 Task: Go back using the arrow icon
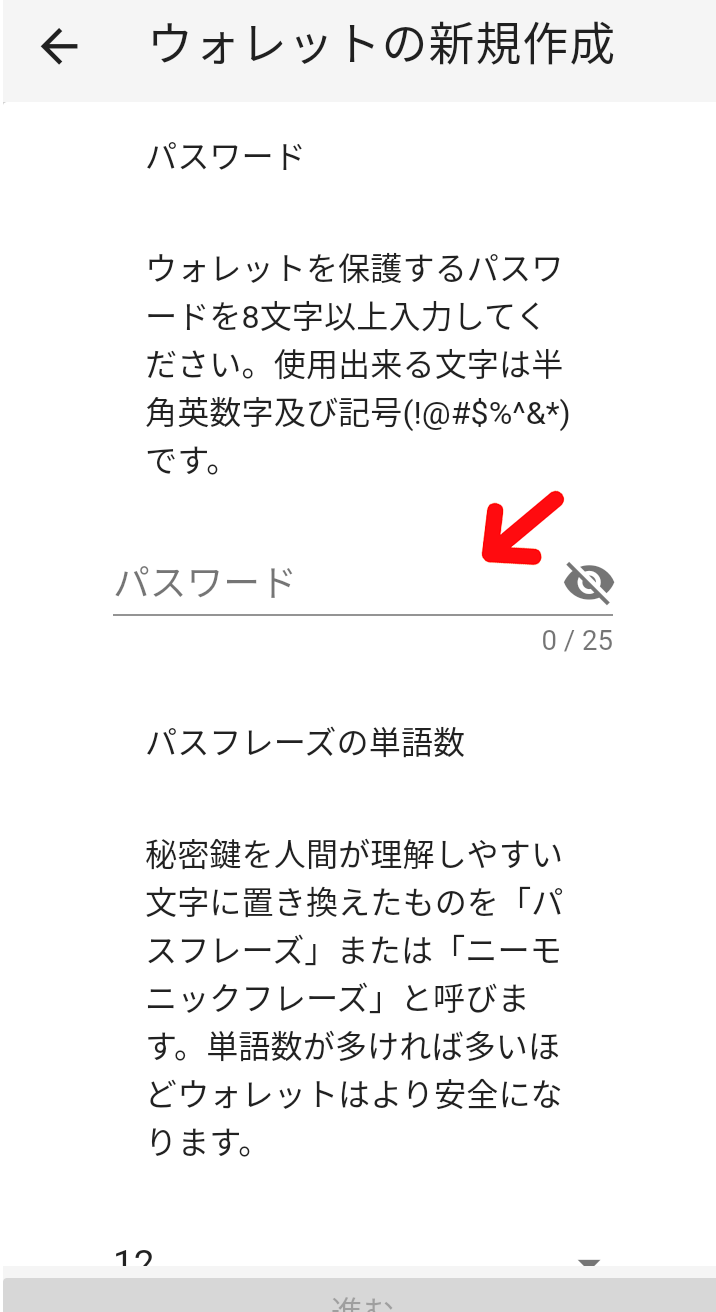[59, 46]
